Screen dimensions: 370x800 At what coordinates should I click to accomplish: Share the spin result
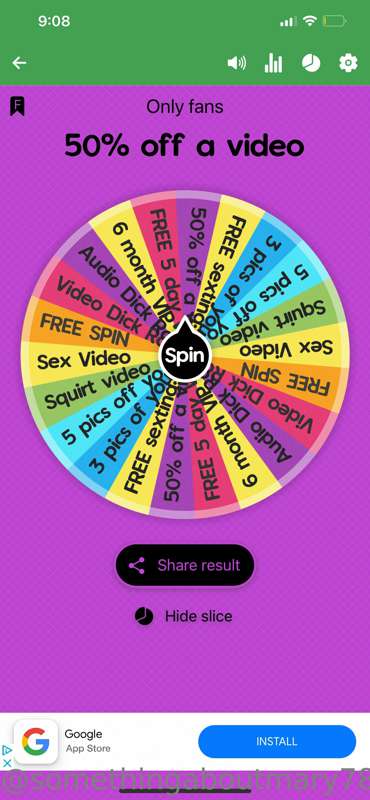185,565
